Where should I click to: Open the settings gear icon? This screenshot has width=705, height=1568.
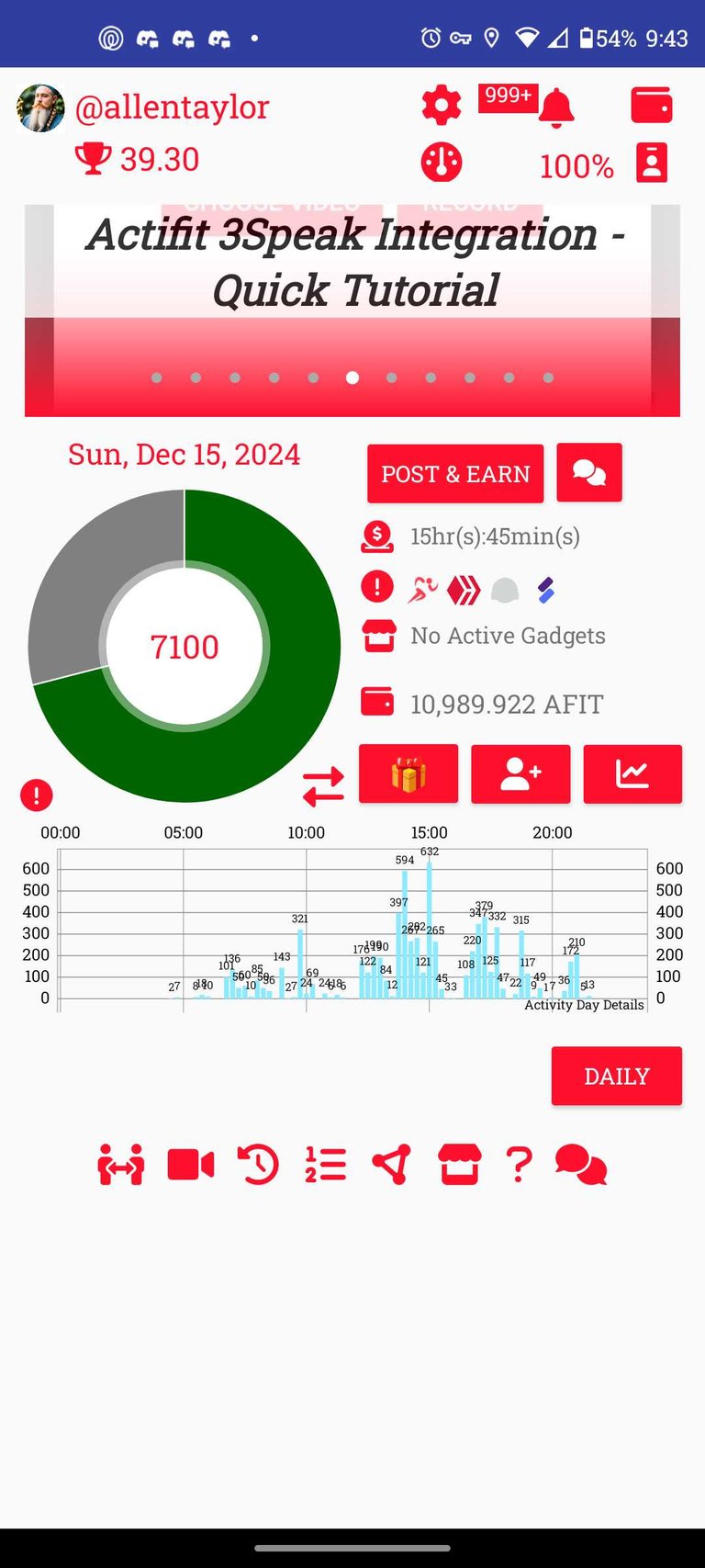[x=442, y=106]
